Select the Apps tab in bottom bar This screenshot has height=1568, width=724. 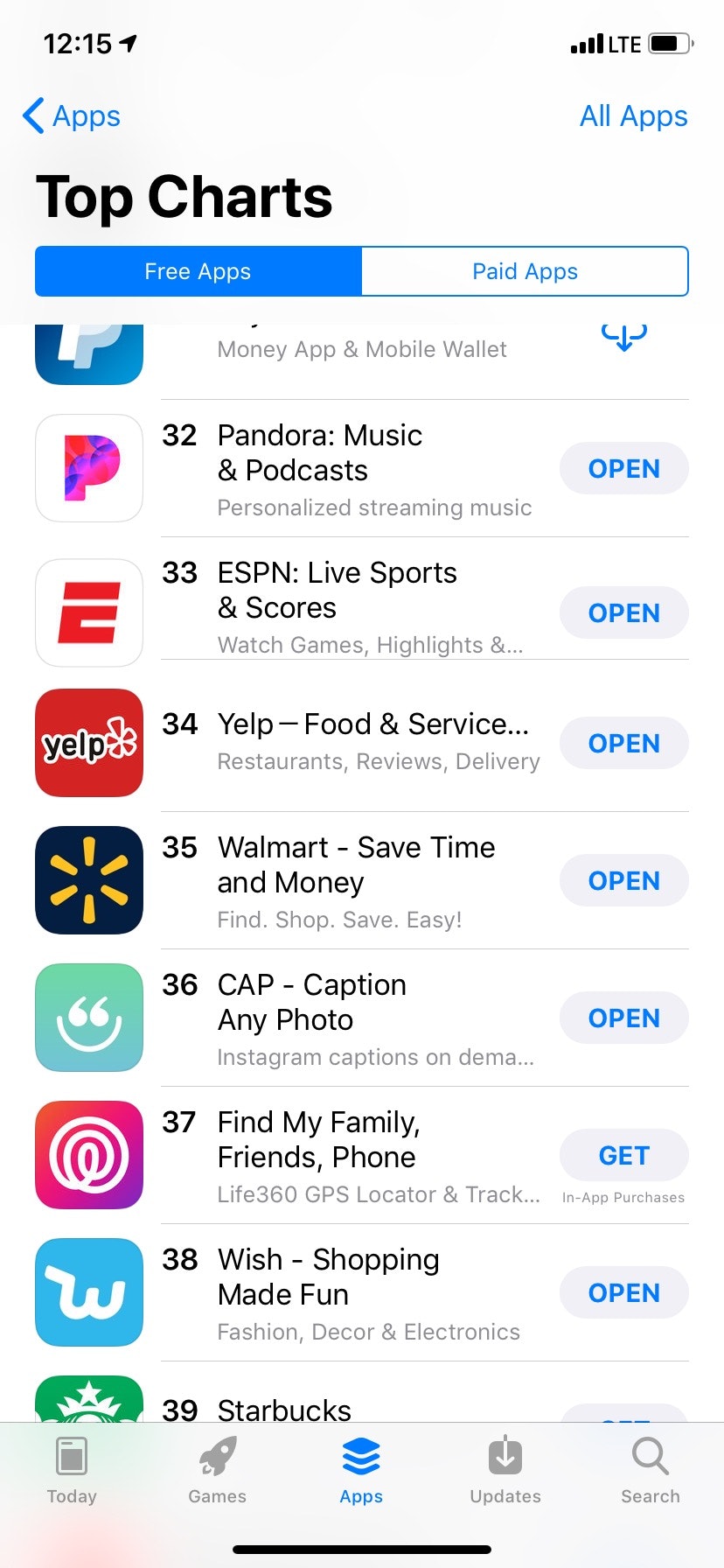[x=361, y=1471]
